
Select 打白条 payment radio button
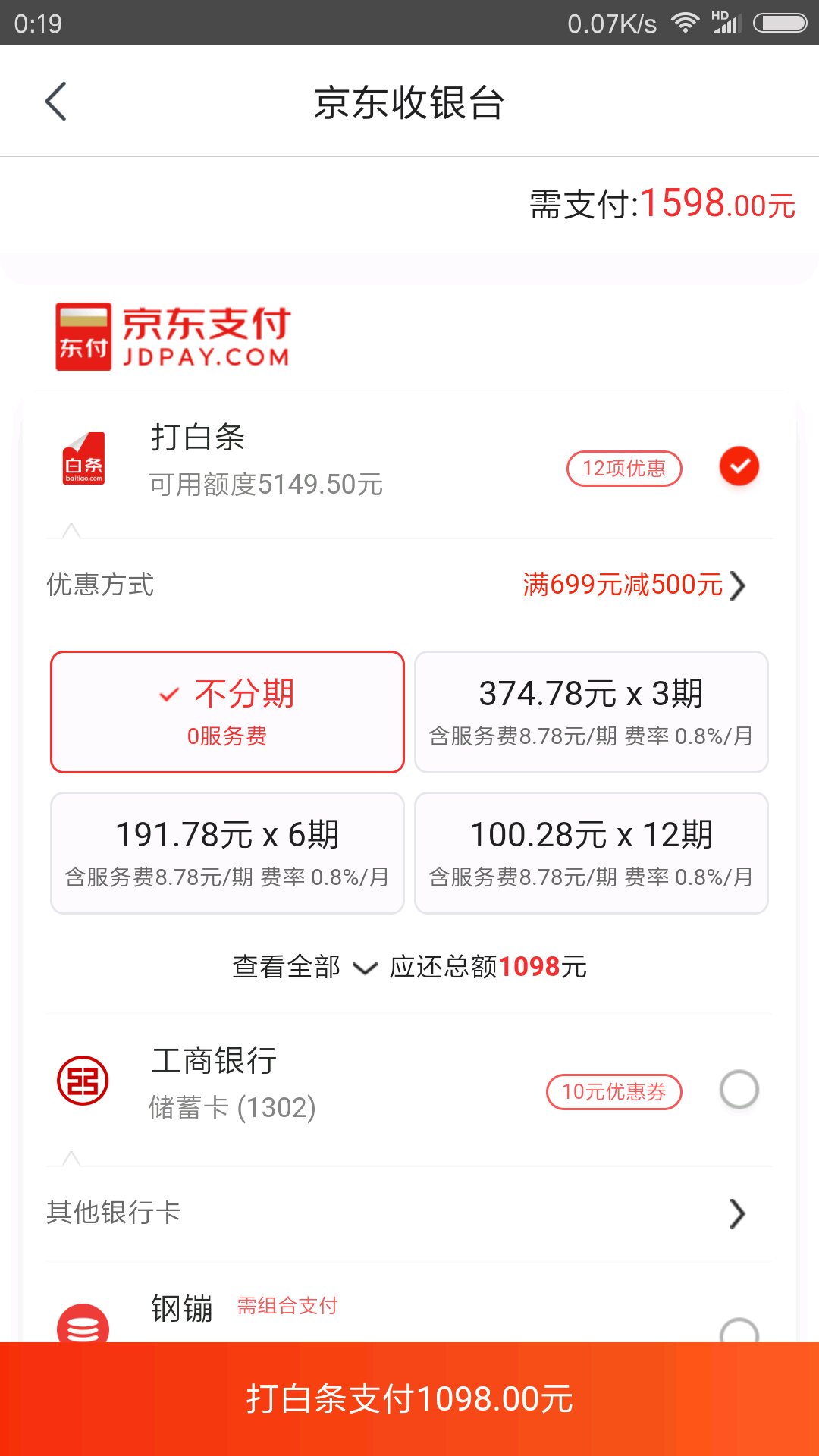point(739,466)
